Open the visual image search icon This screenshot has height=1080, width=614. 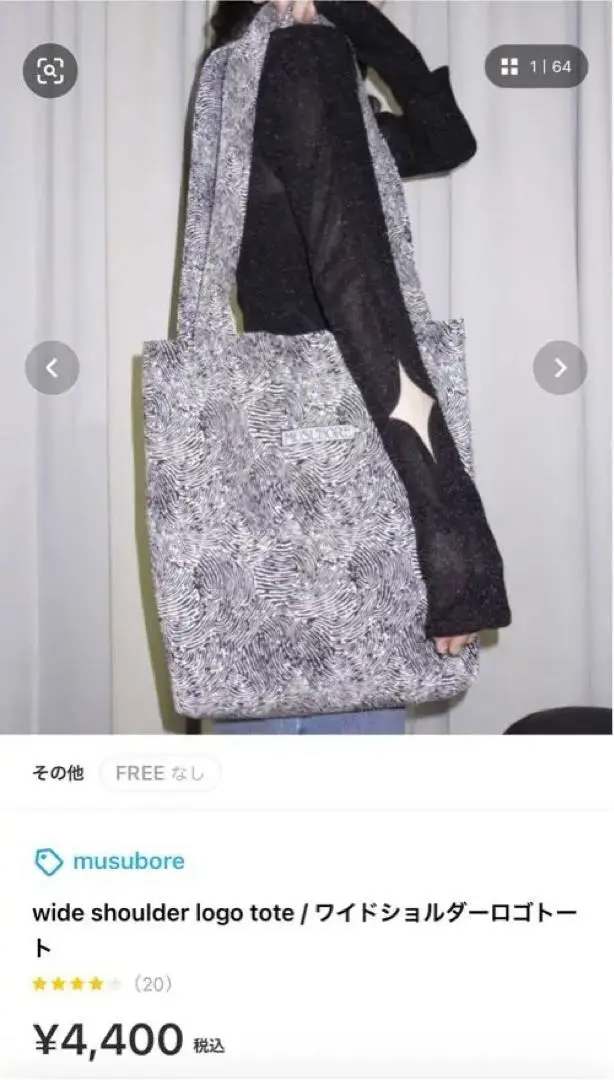coord(50,70)
